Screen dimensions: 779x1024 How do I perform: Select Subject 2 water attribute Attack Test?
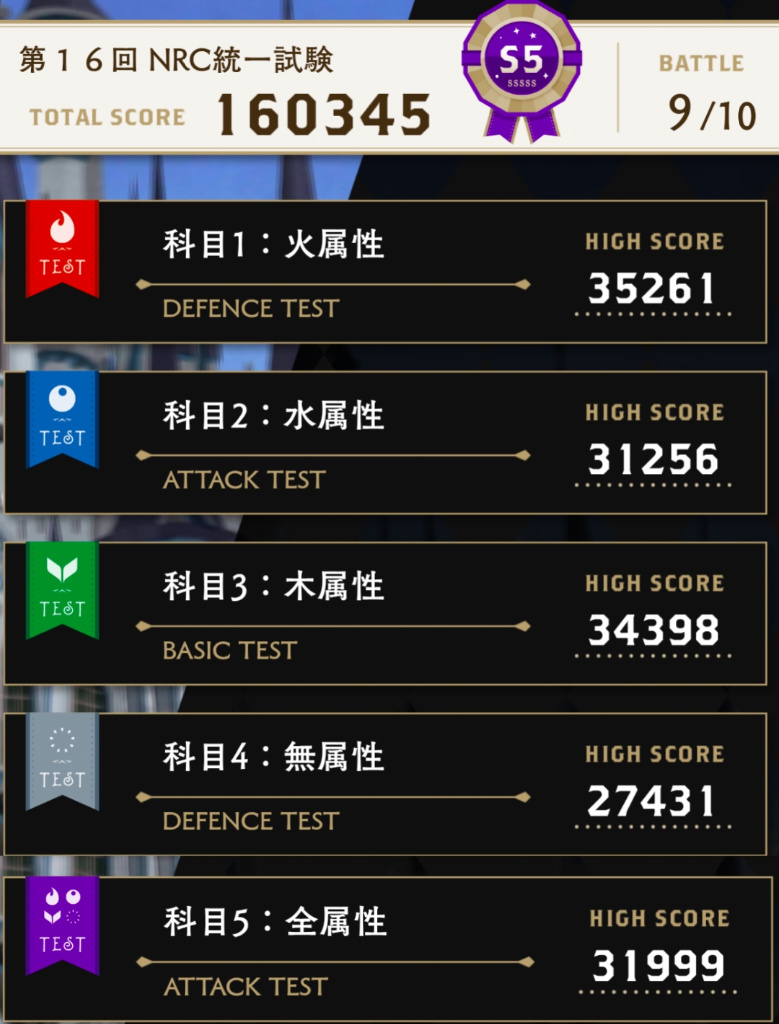coord(386,443)
